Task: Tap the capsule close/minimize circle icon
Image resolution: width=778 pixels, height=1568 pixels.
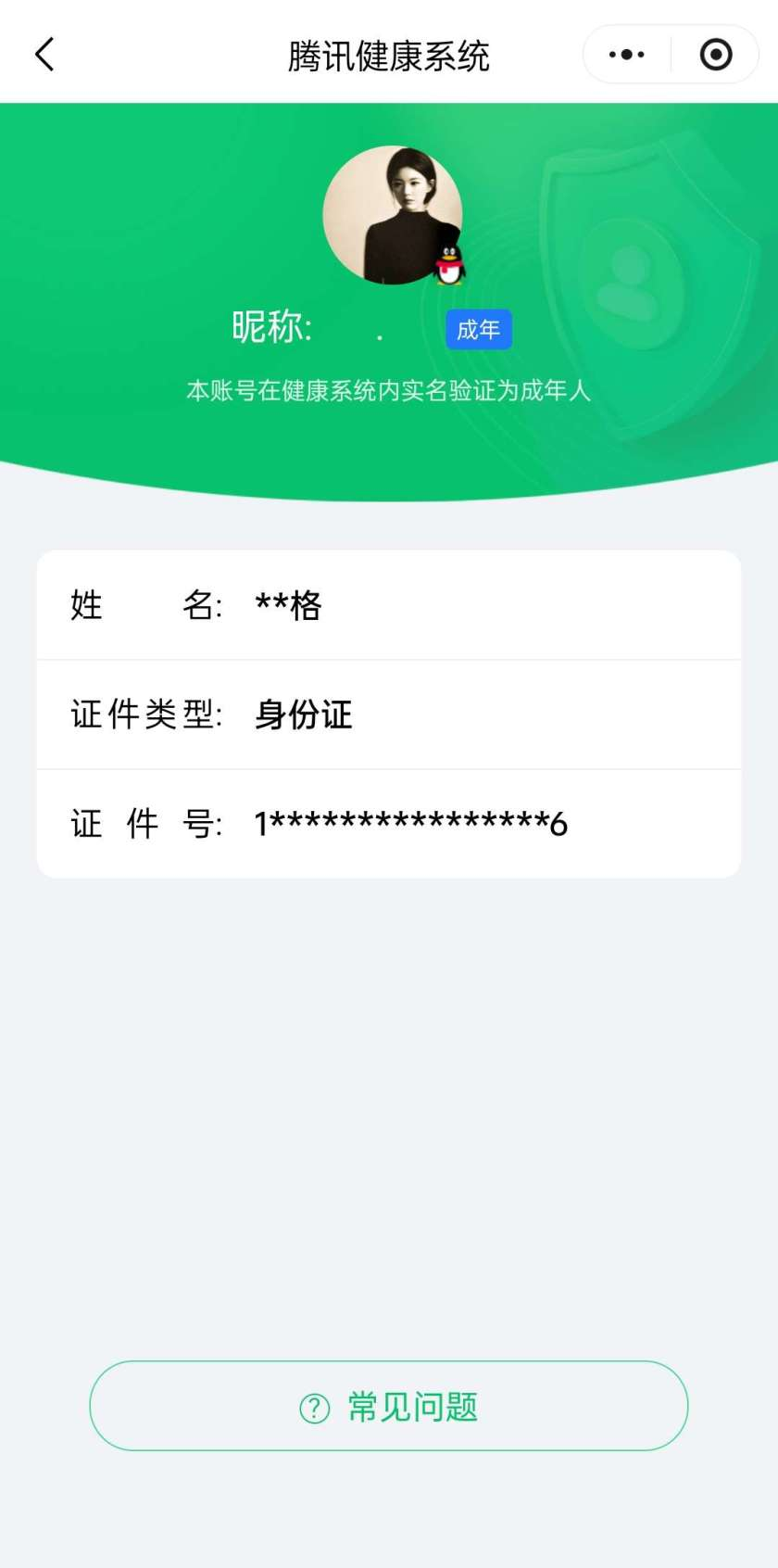Action: pos(714,55)
